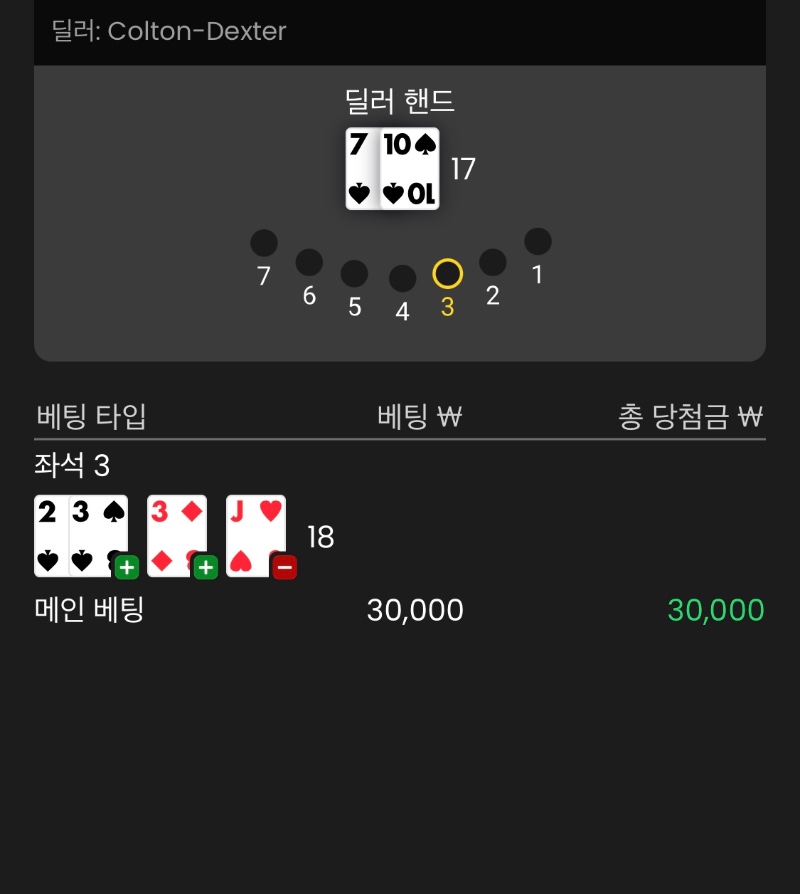Click the green plus badge on the 3 of diamonds
This screenshot has width=800, height=894.
click(205, 568)
